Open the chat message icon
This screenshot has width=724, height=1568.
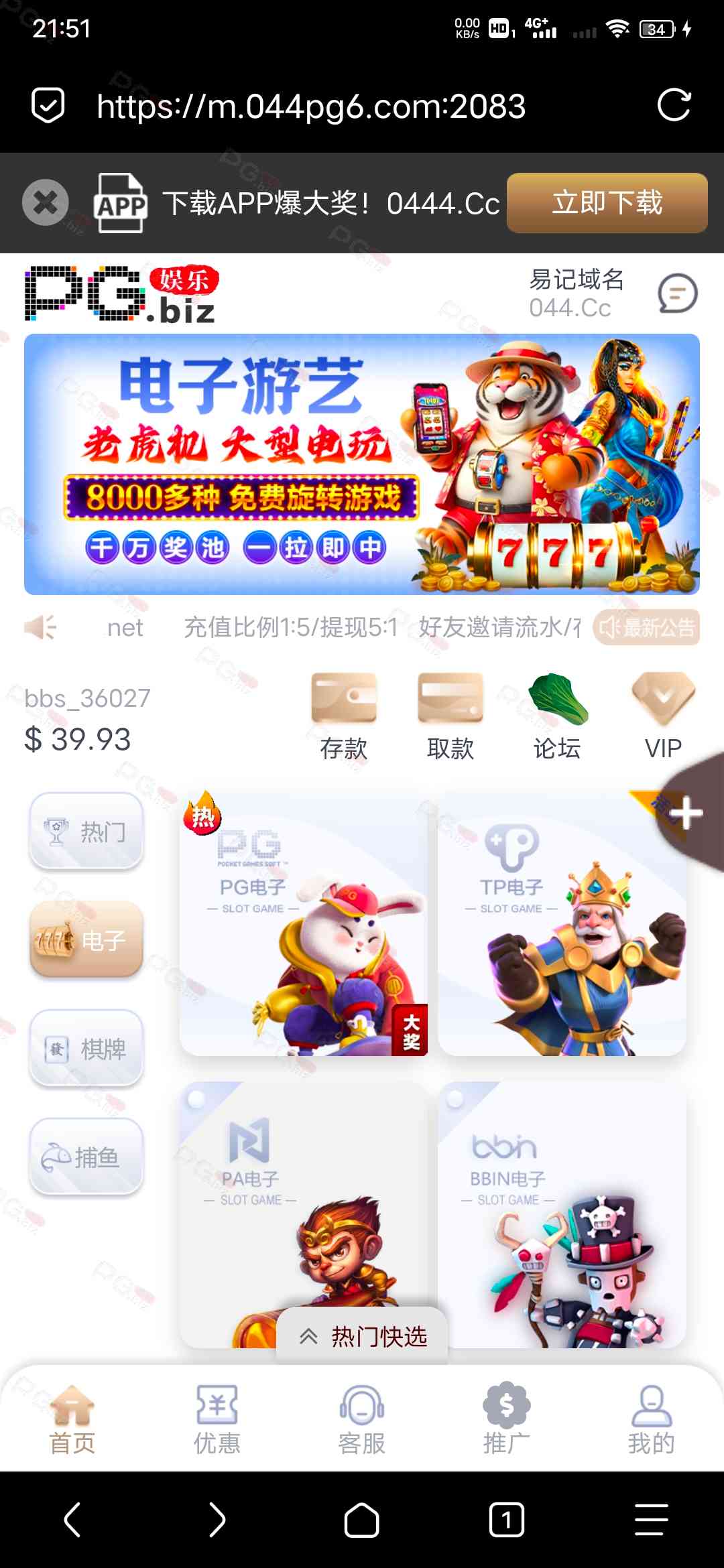pyautogui.click(x=678, y=293)
